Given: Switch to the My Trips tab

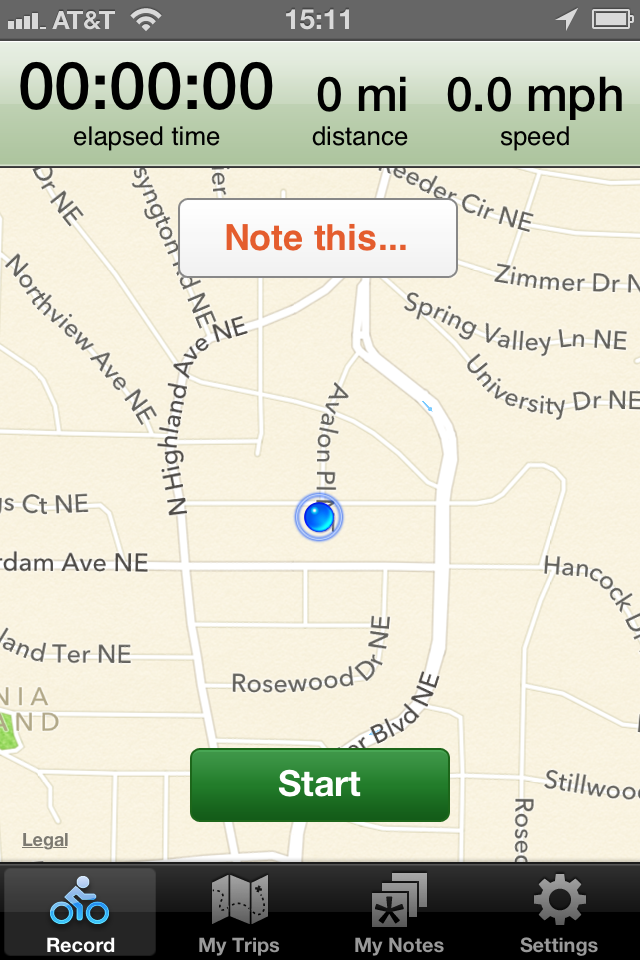Looking at the screenshot, I should [239, 912].
